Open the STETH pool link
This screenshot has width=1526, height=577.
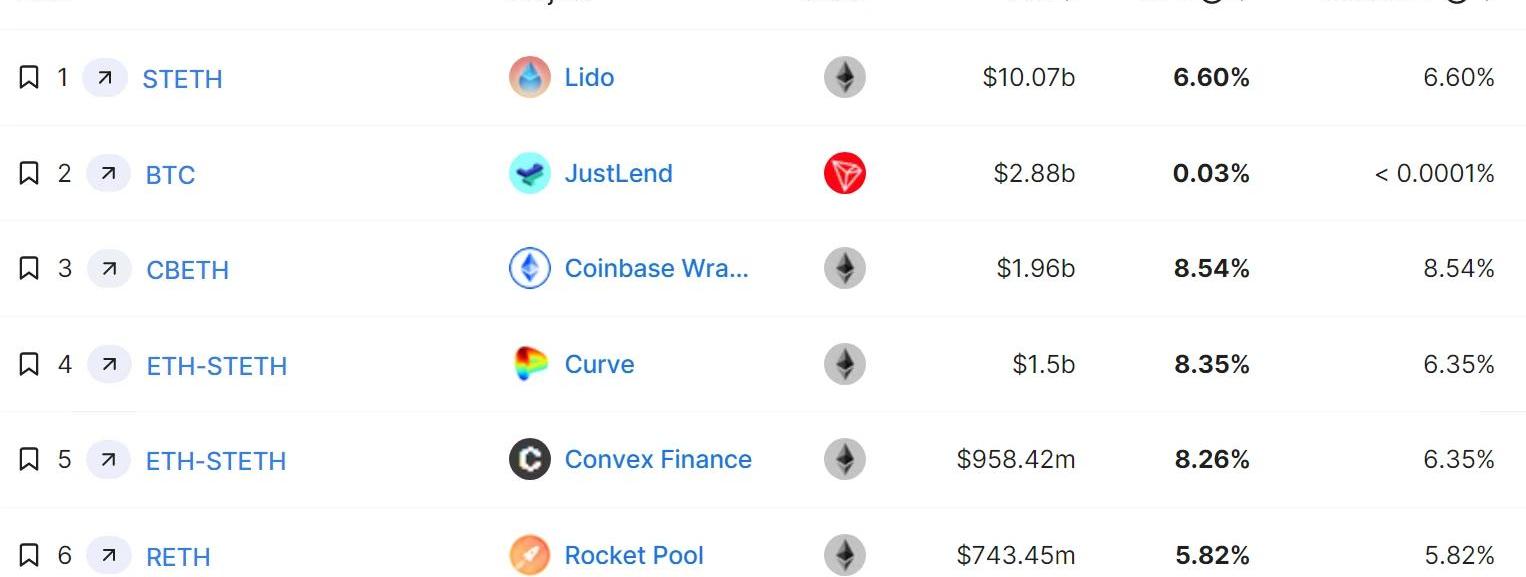182,79
